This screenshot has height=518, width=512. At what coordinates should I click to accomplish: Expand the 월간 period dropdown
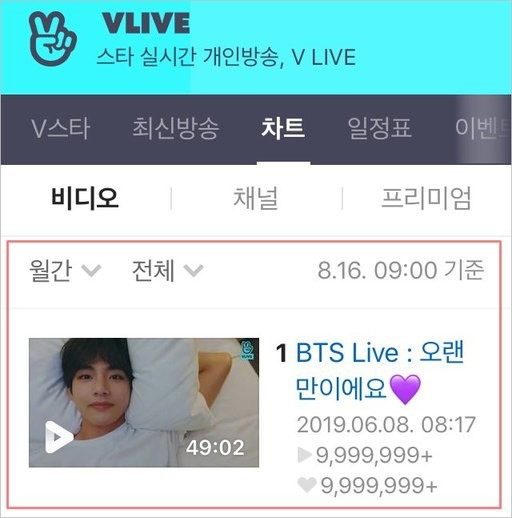(x=65, y=270)
